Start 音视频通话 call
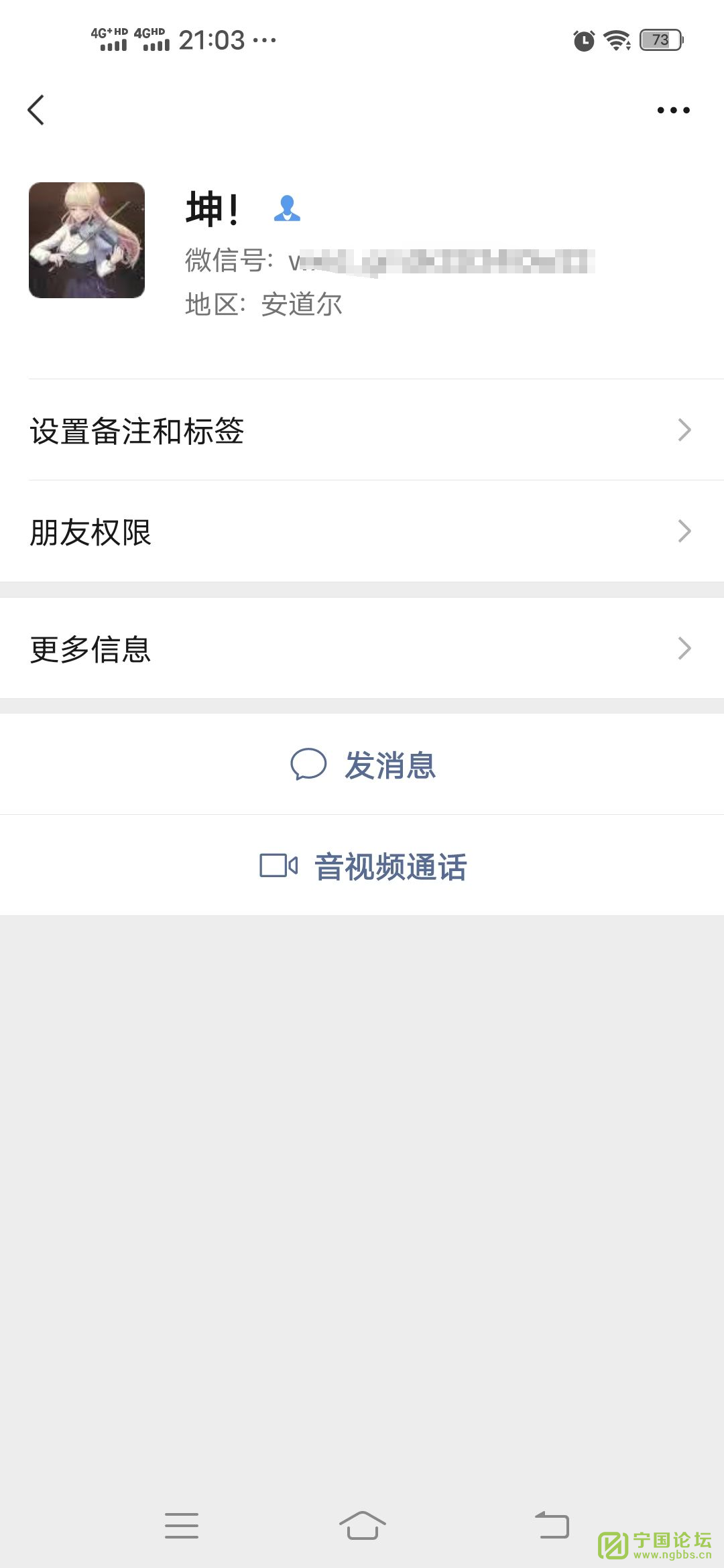This screenshot has height=1568, width=724. tap(362, 866)
